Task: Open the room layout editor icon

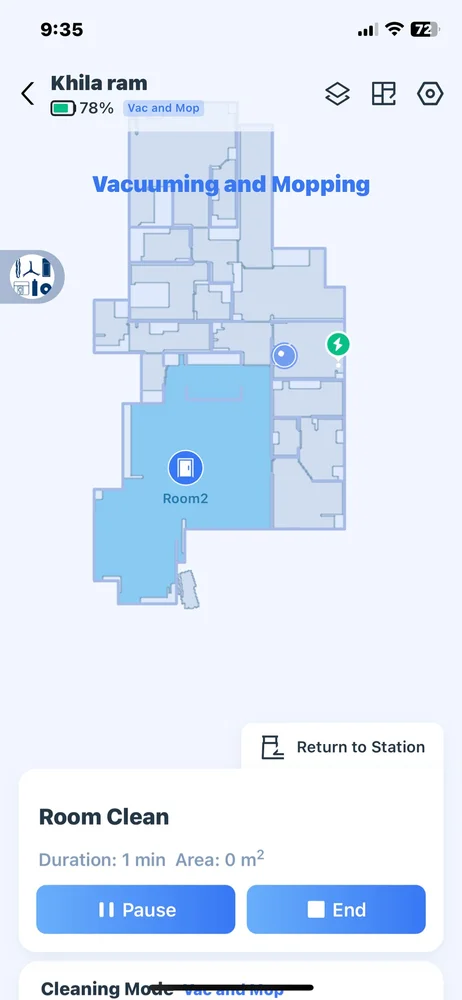Action: 384,94
